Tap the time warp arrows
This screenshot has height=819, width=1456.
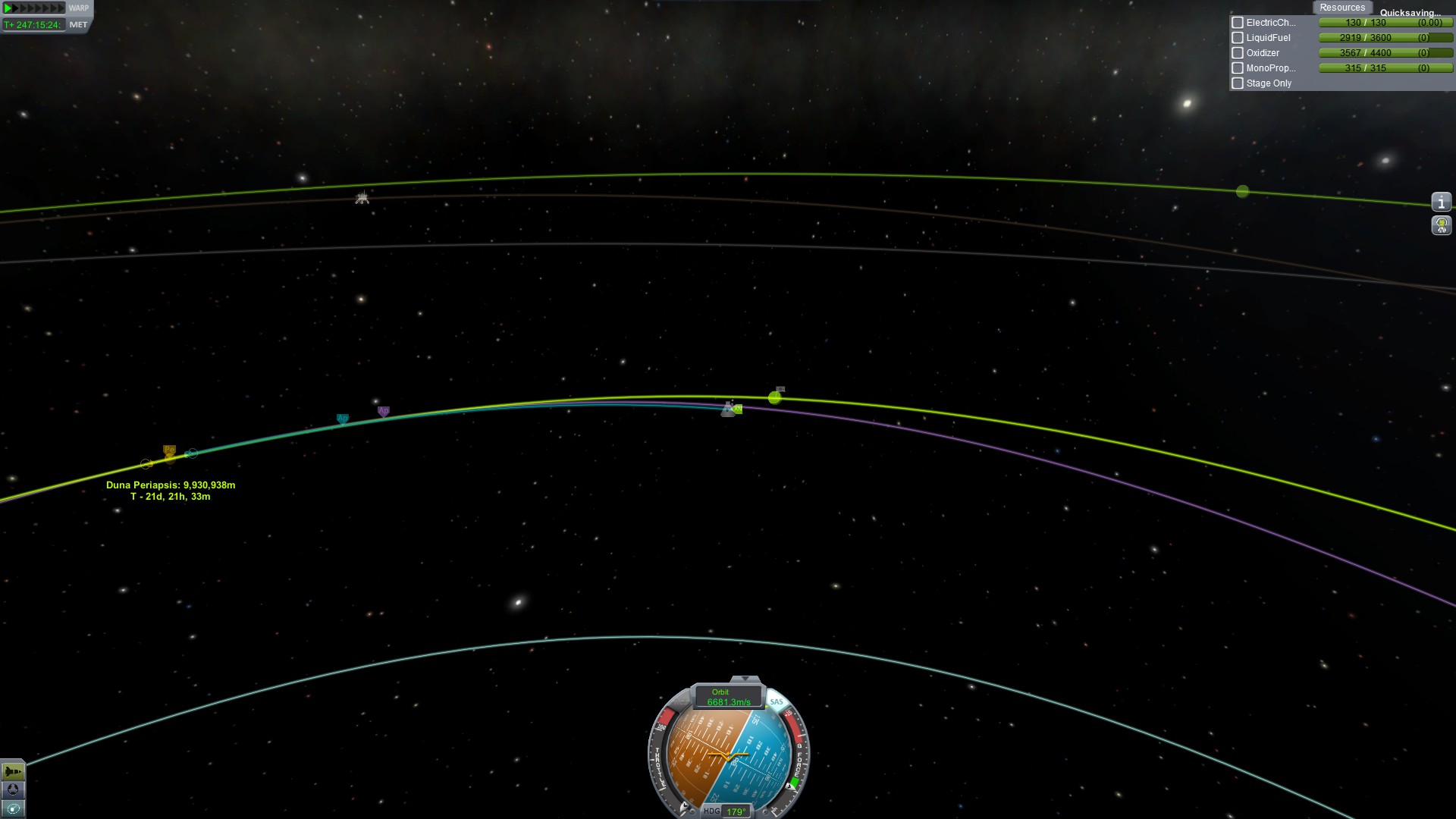(34, 8)
